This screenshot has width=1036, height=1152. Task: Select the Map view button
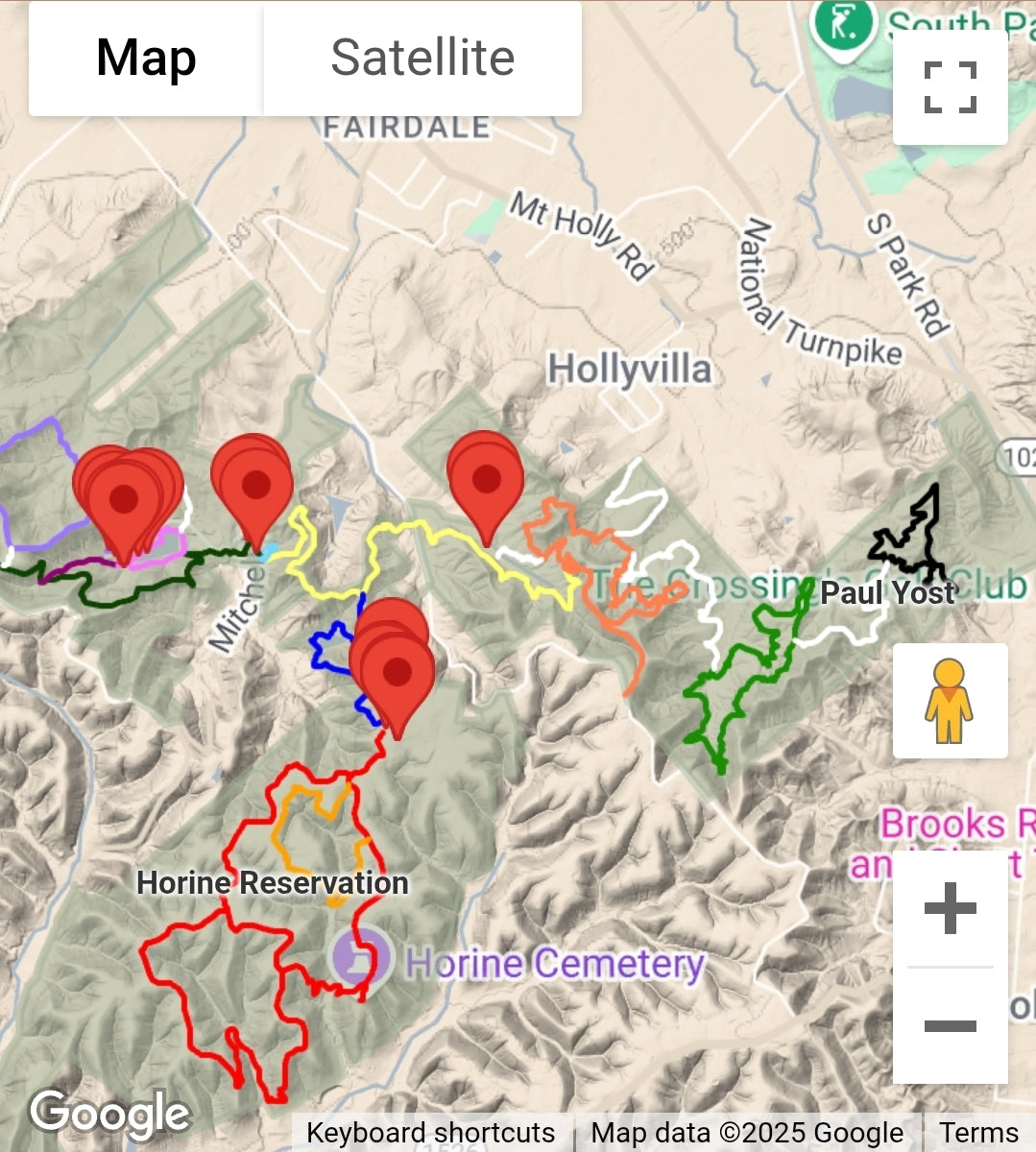pyautogui.click(x=146, y=59)
